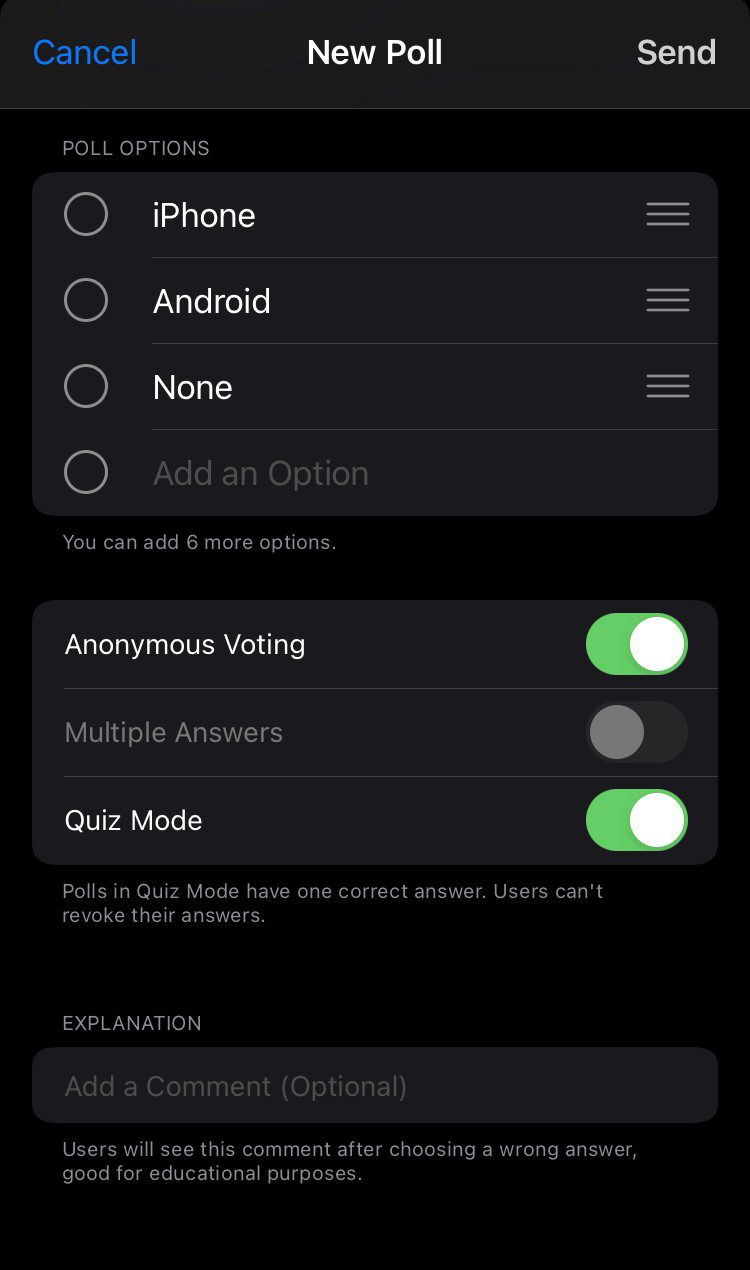Click the Multiple Answers row label
This screenshot has height=1270, width=750.
point(175,732)
